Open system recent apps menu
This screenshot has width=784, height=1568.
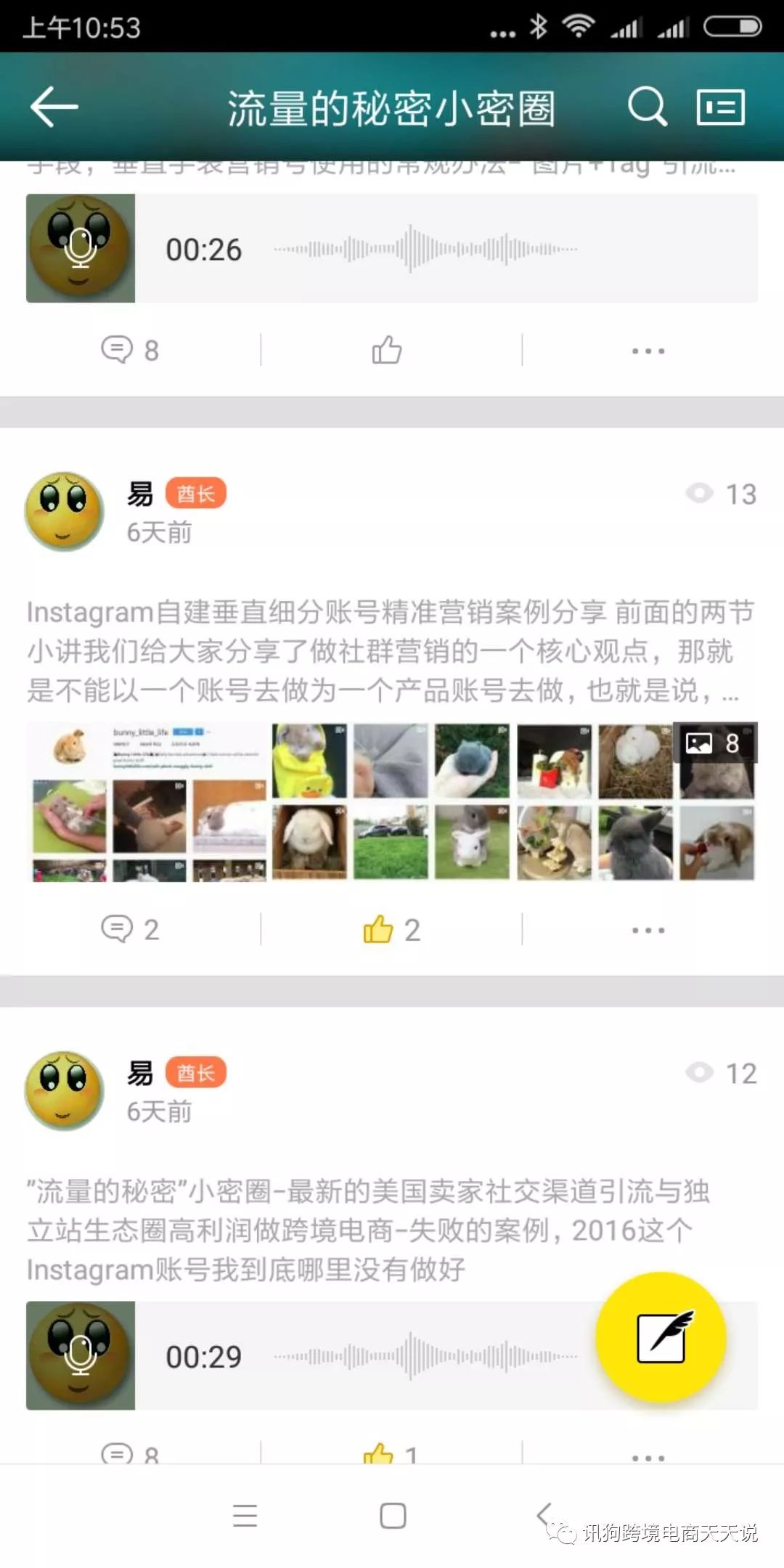tap(245, 1516)
